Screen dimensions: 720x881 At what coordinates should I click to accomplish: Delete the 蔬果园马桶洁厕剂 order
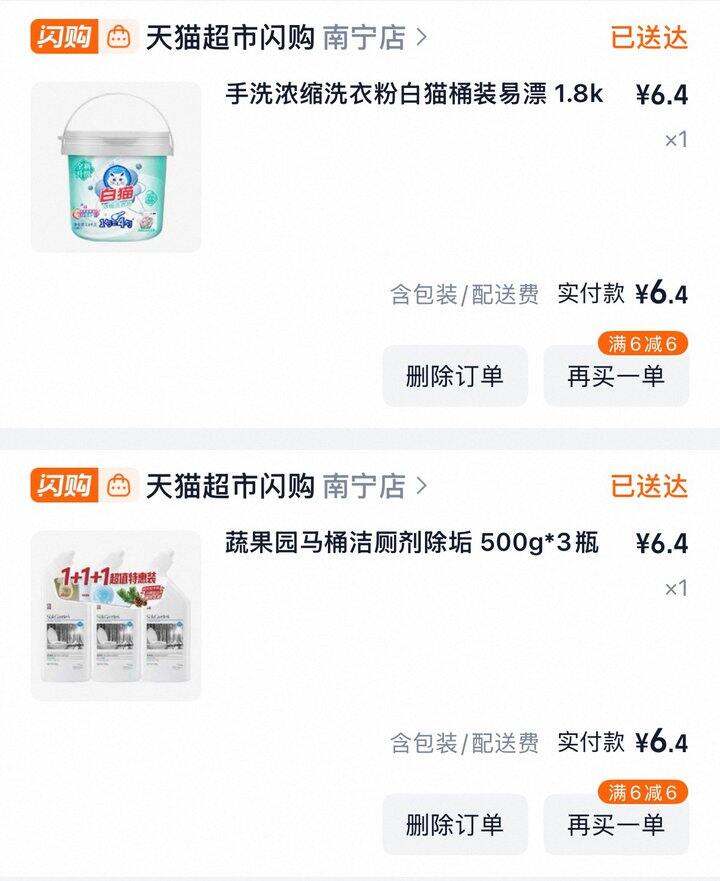point(454,825)
